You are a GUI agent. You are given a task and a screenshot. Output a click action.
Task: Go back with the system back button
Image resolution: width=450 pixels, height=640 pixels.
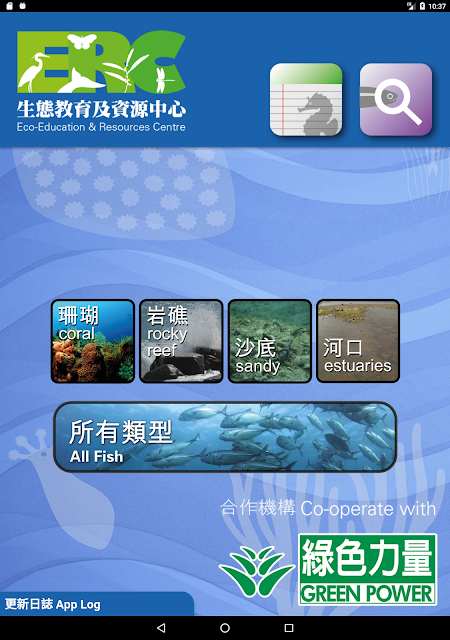161,628
